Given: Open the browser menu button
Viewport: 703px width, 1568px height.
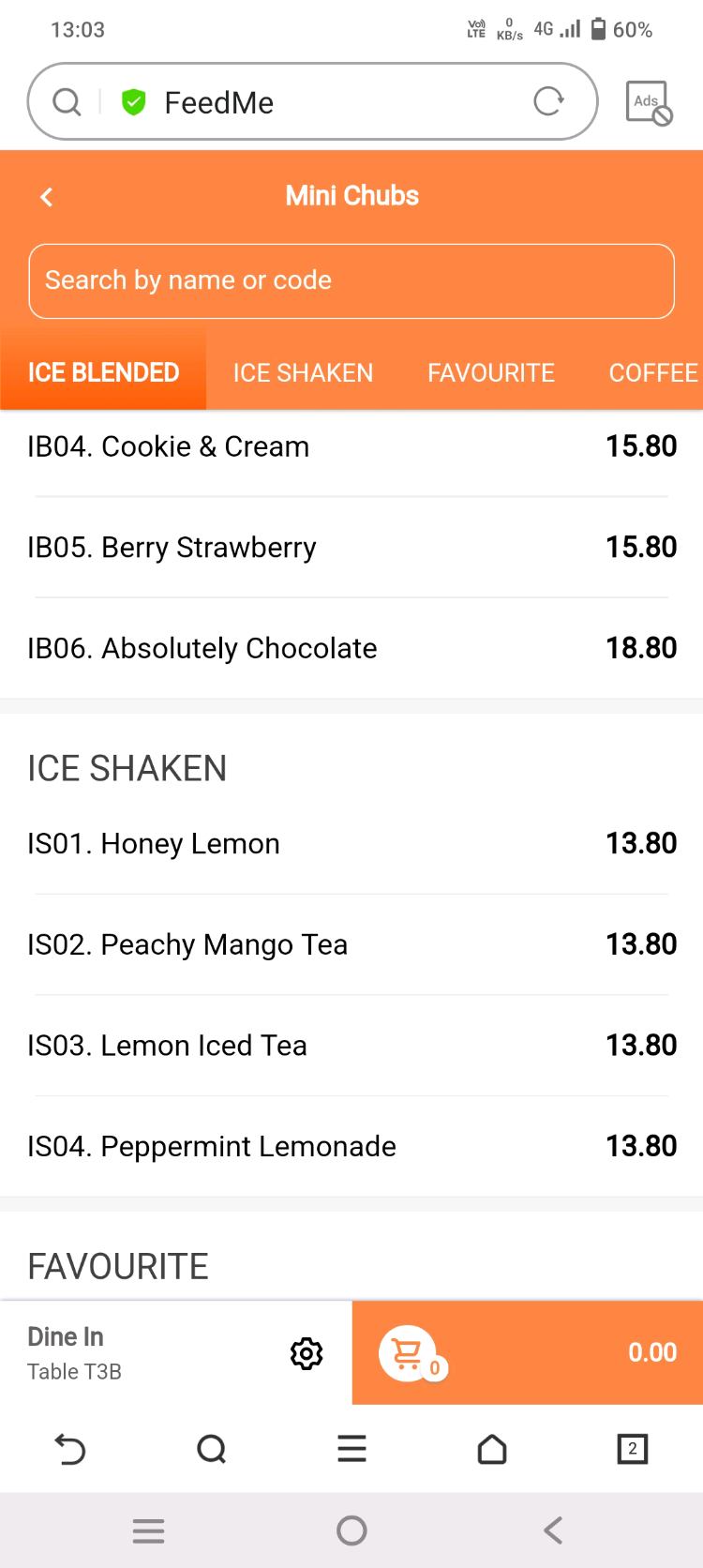Looking at the screenshot, I should [351, 1449].
